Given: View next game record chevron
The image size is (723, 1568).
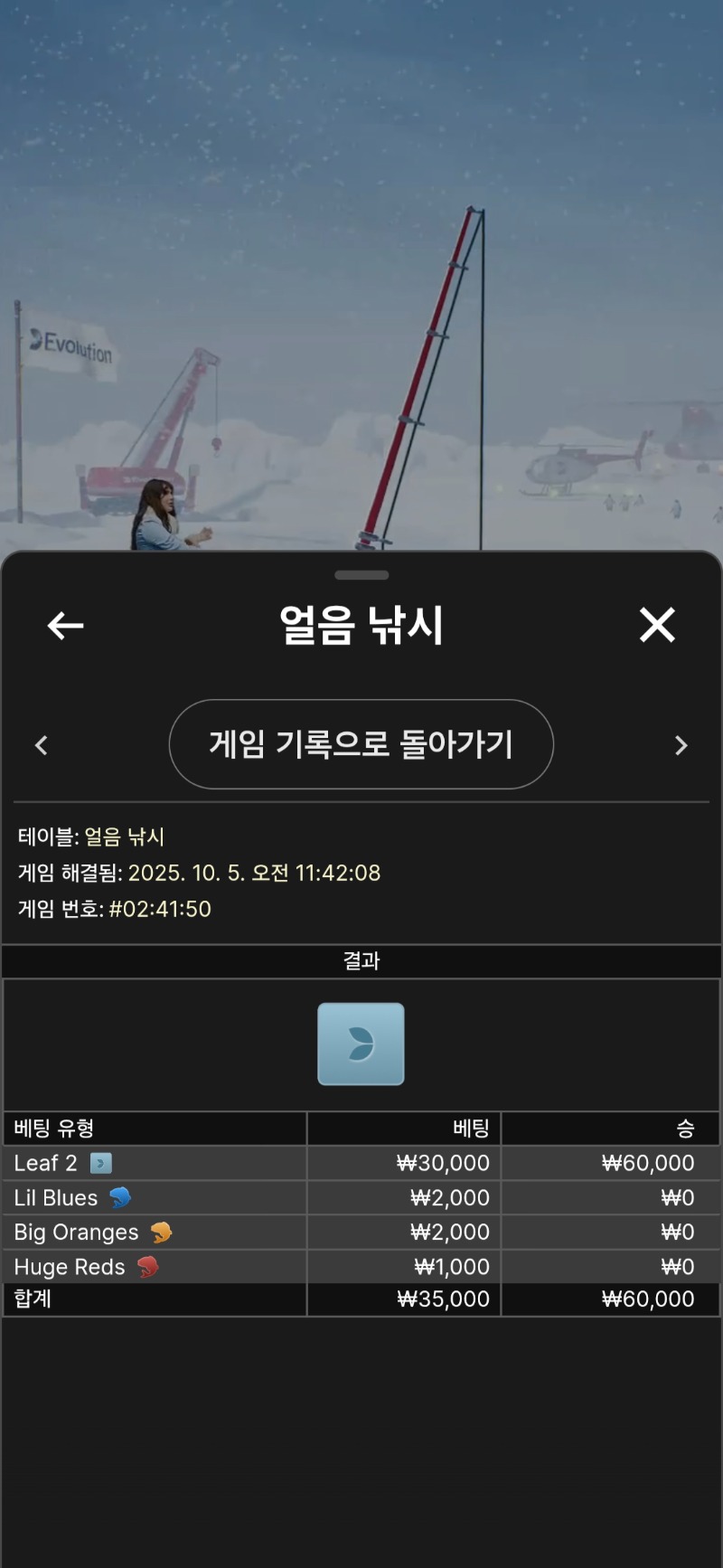Looking at the screenshot, I should [x=681, y=745].
